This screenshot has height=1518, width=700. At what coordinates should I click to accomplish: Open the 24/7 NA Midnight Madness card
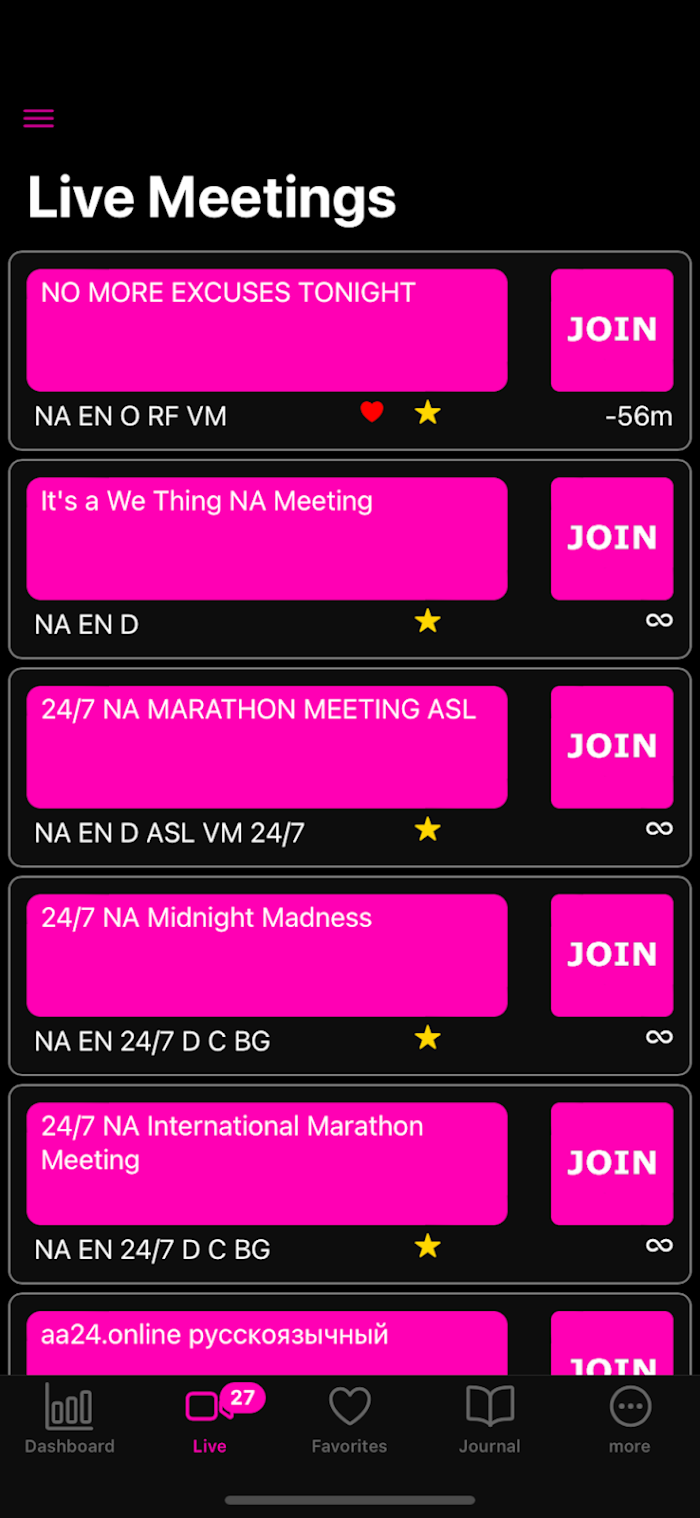(267, 955)
